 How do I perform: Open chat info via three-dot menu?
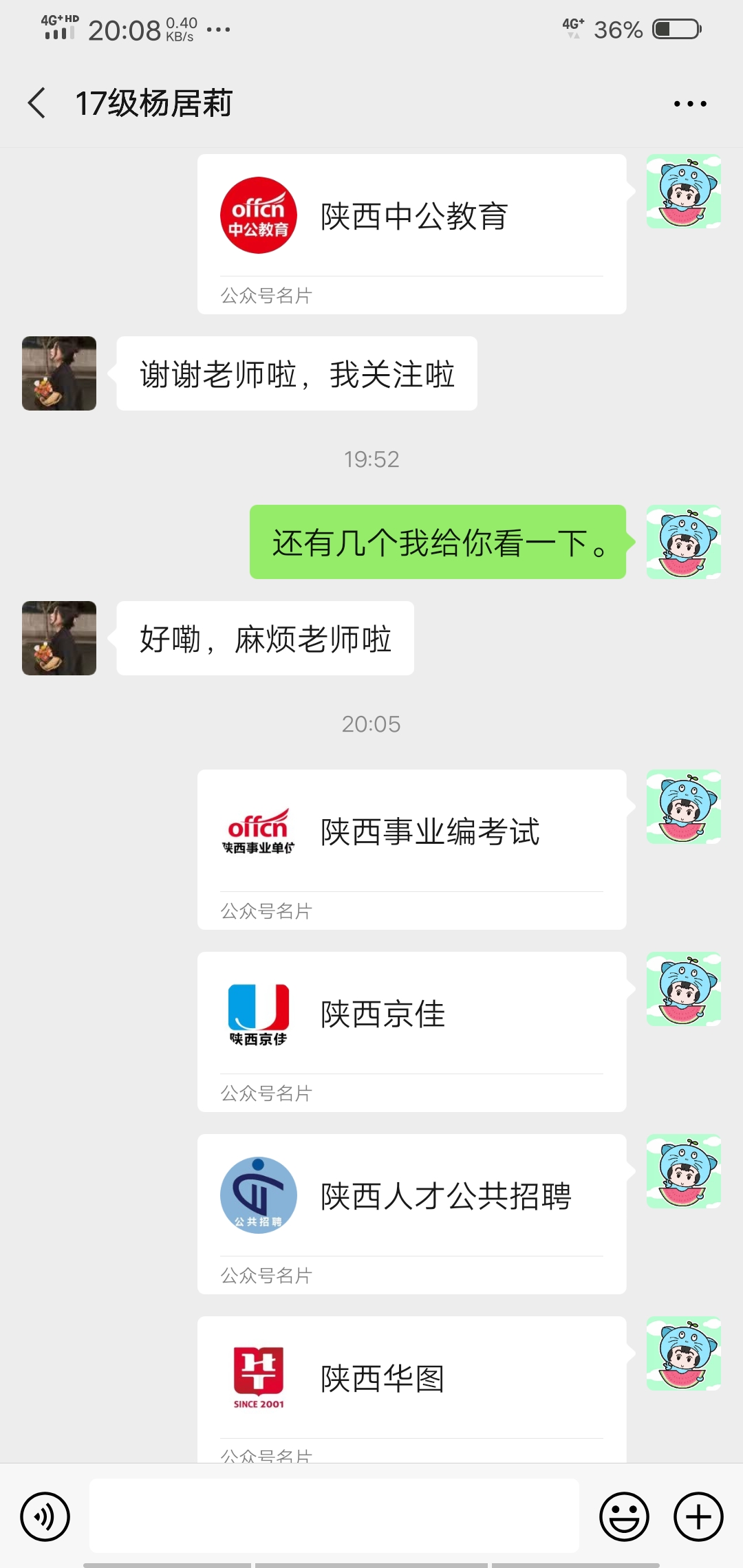pyautogui.click(x=689, y=104)
